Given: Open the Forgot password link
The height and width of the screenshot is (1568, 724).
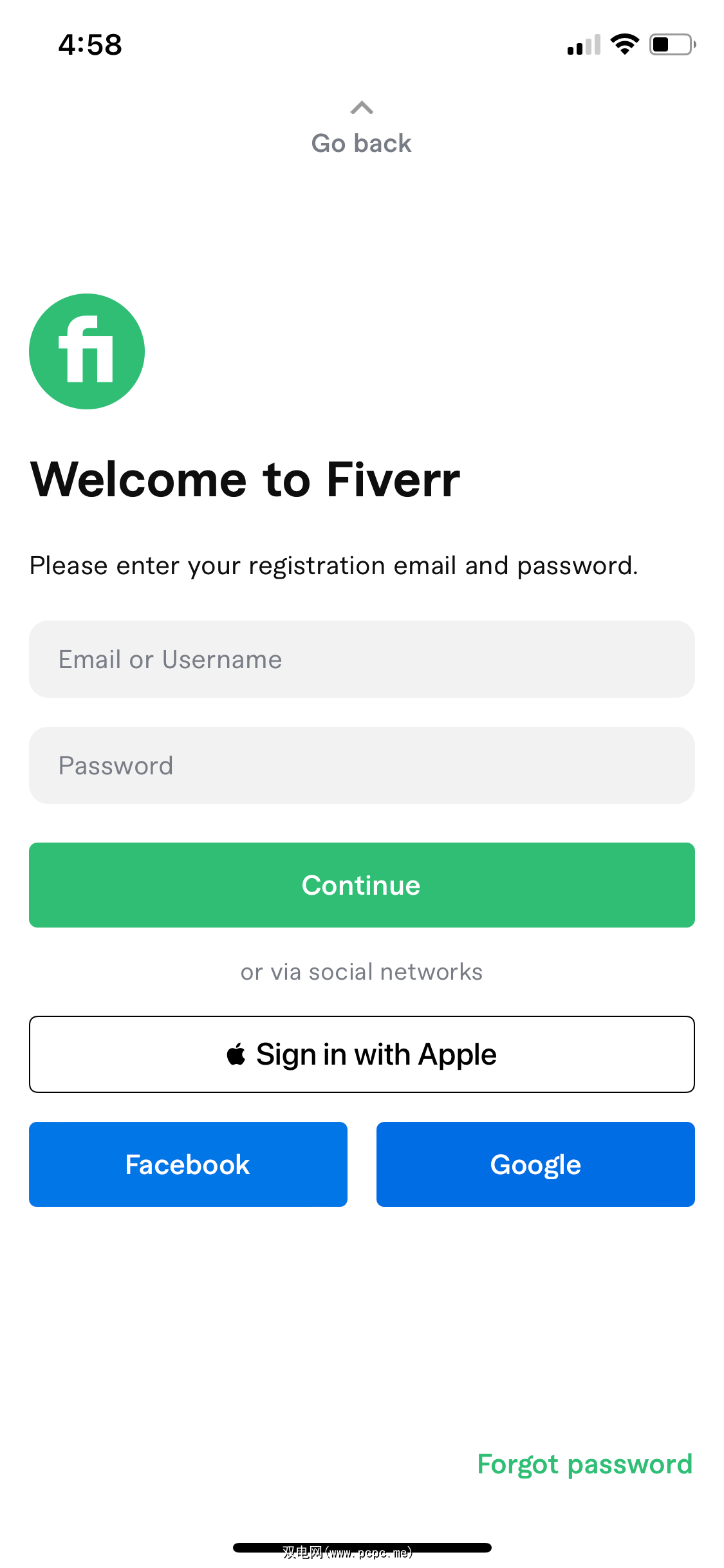Looking at the screenshot, I should [584, 1464].
